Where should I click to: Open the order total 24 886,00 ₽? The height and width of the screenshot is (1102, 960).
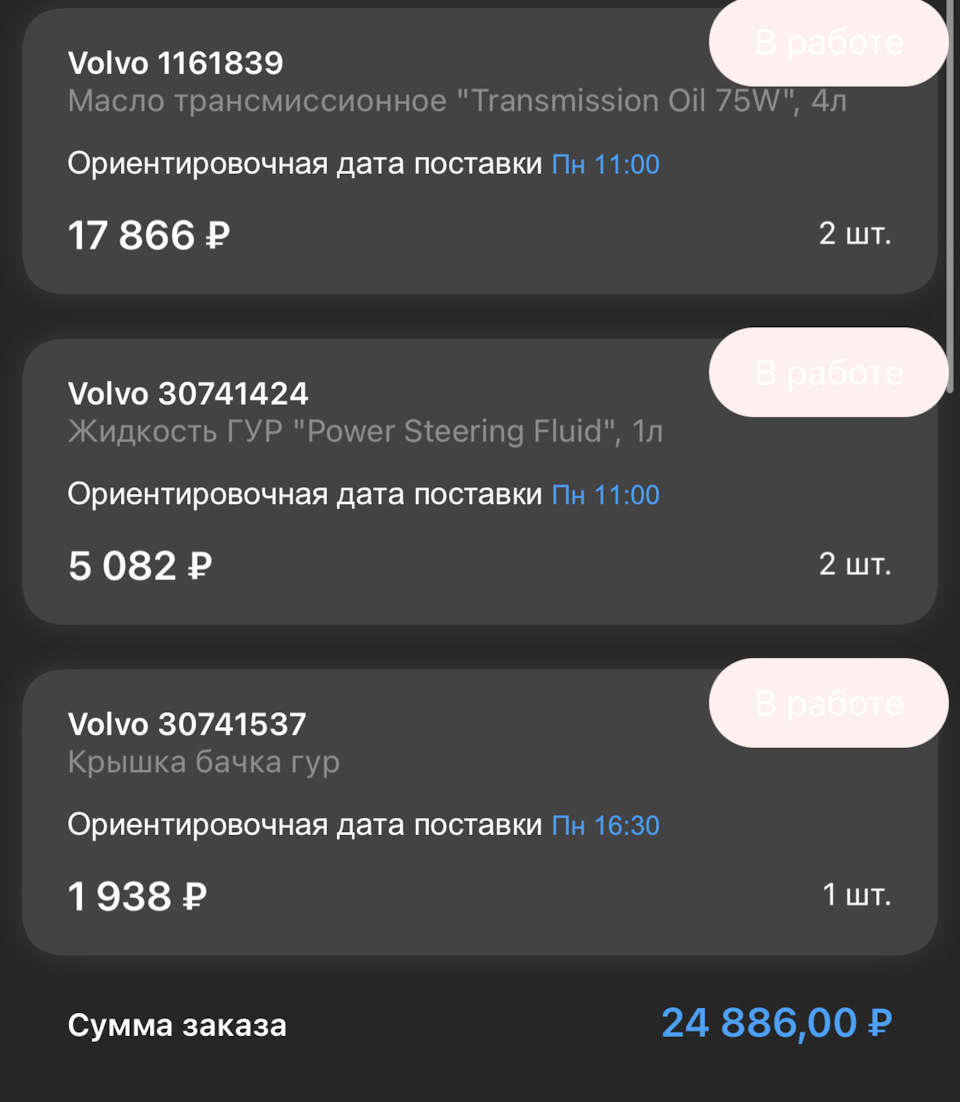[778, 1024]
